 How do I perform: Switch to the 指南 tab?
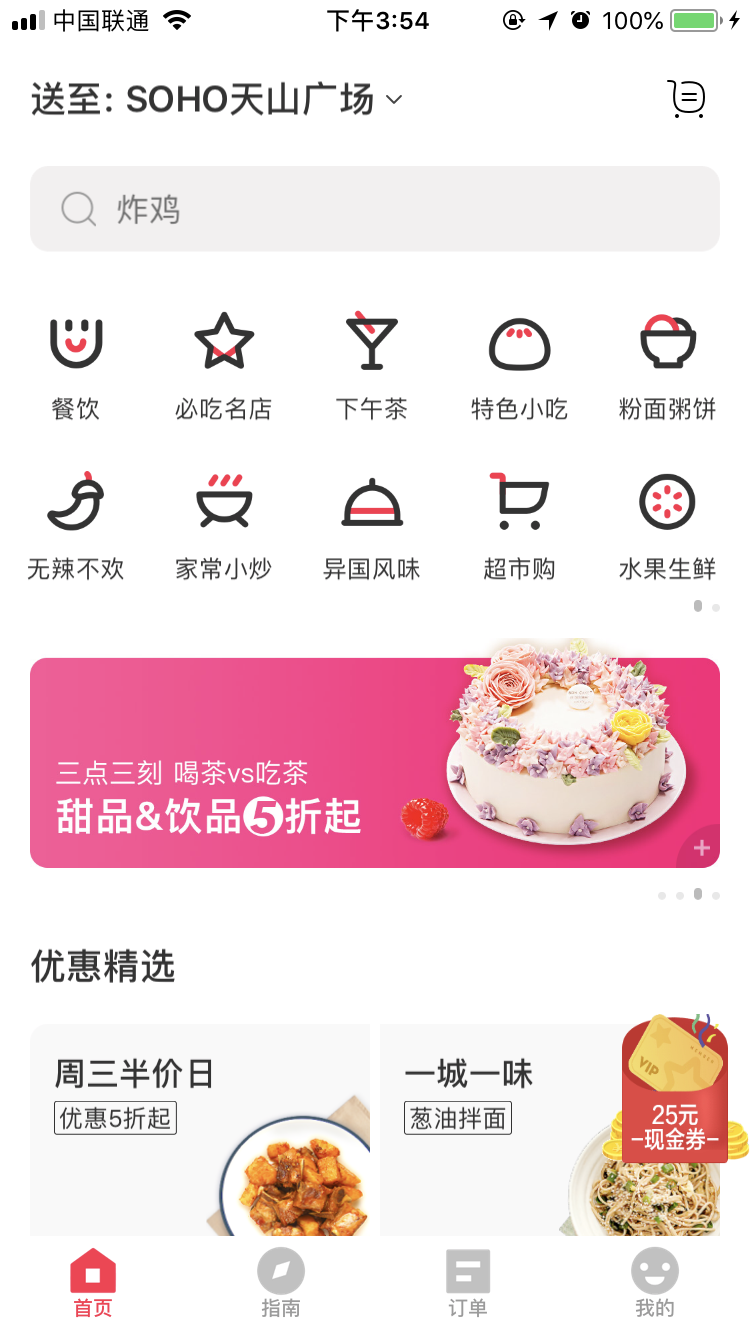[281, 1284]
